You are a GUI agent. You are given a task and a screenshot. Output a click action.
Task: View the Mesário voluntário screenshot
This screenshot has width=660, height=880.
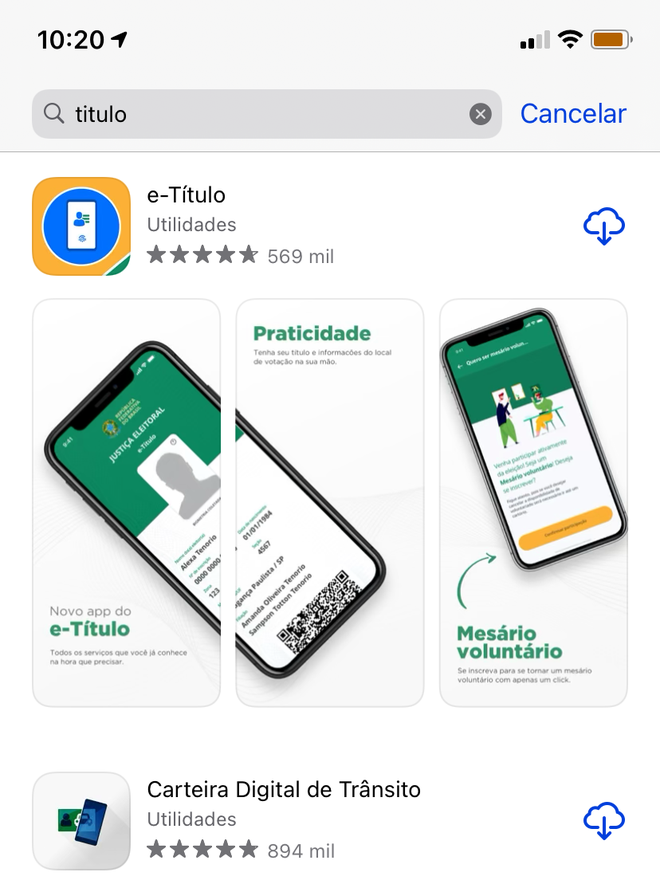[533, 502]
